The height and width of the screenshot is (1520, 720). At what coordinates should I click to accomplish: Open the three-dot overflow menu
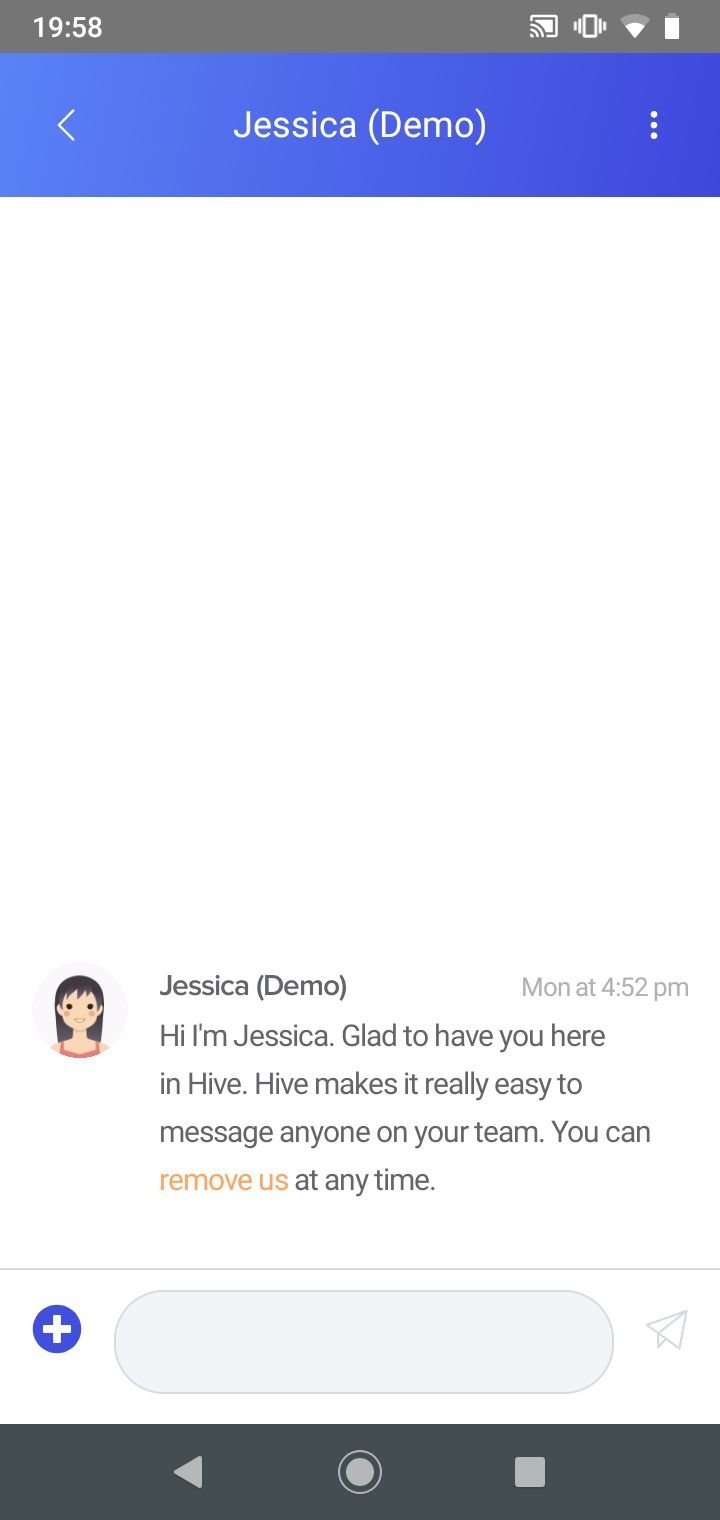[x=653, y=125]
